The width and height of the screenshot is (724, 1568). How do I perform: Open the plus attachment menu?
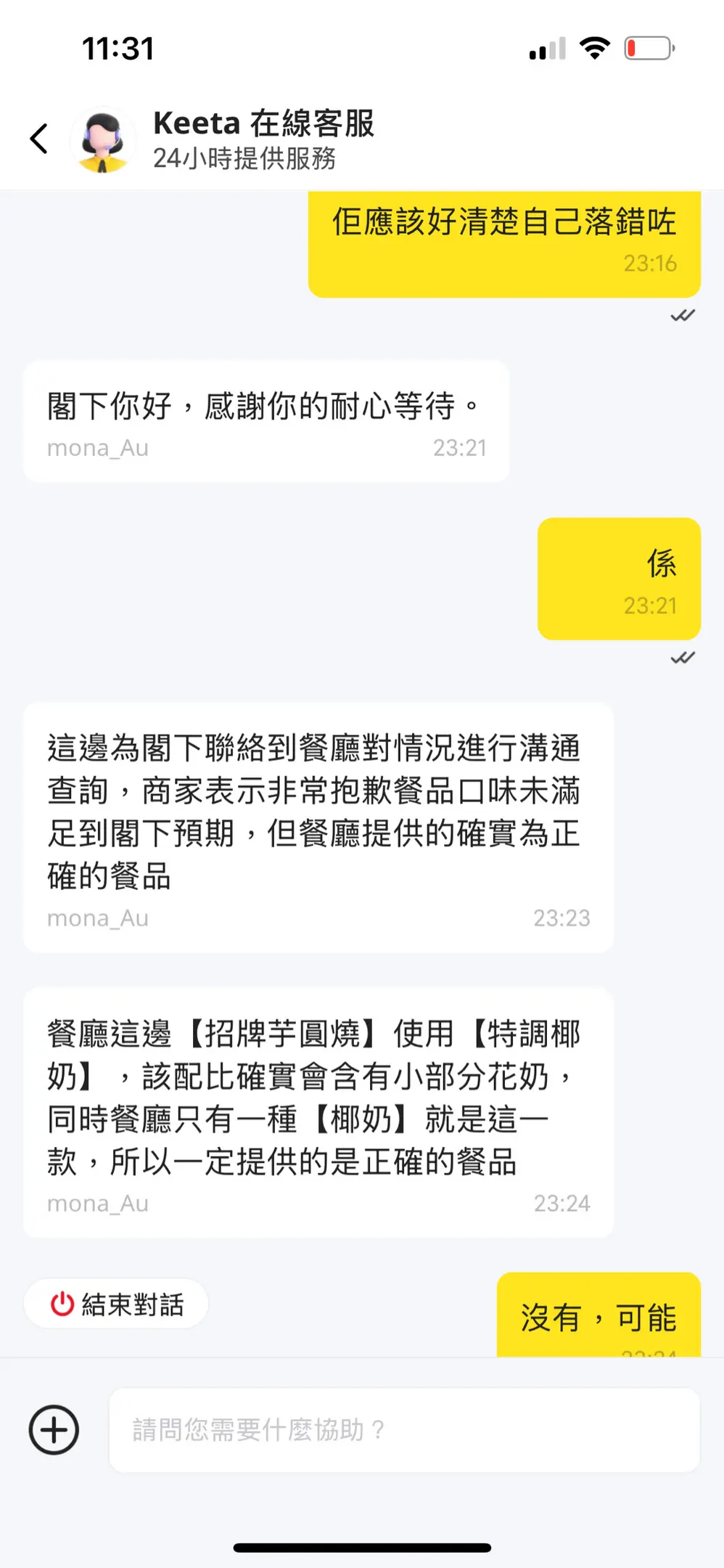(54, 1430)
